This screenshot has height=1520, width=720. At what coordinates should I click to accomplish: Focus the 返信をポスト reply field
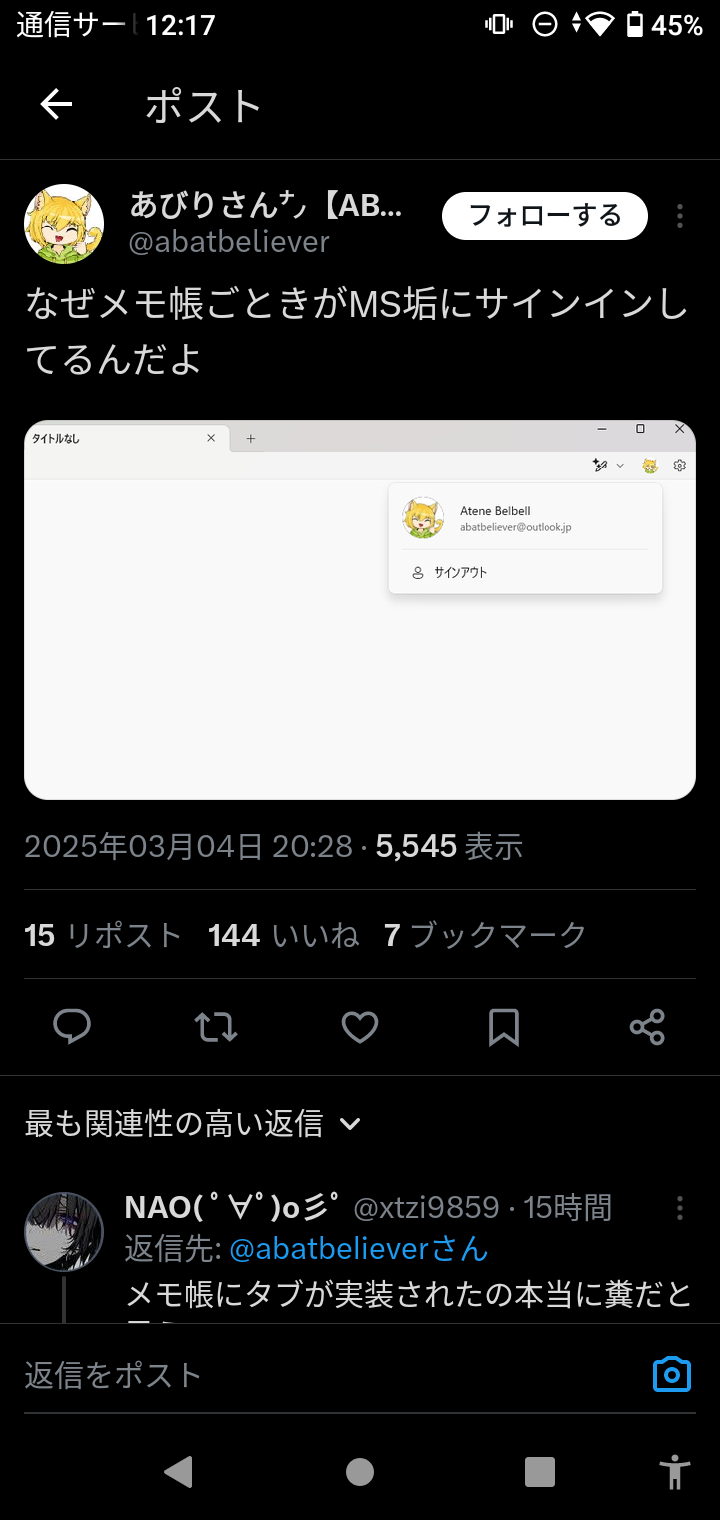tap(320, 1375)
